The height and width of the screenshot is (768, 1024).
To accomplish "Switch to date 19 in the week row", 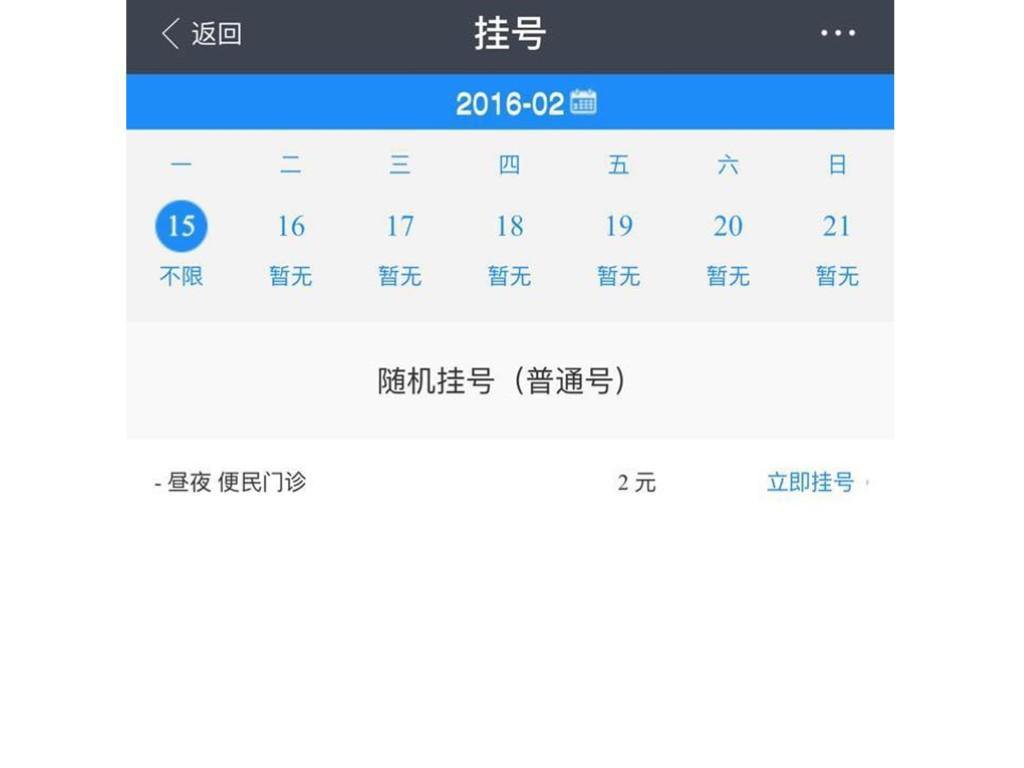I will click(x=618, y=227).
